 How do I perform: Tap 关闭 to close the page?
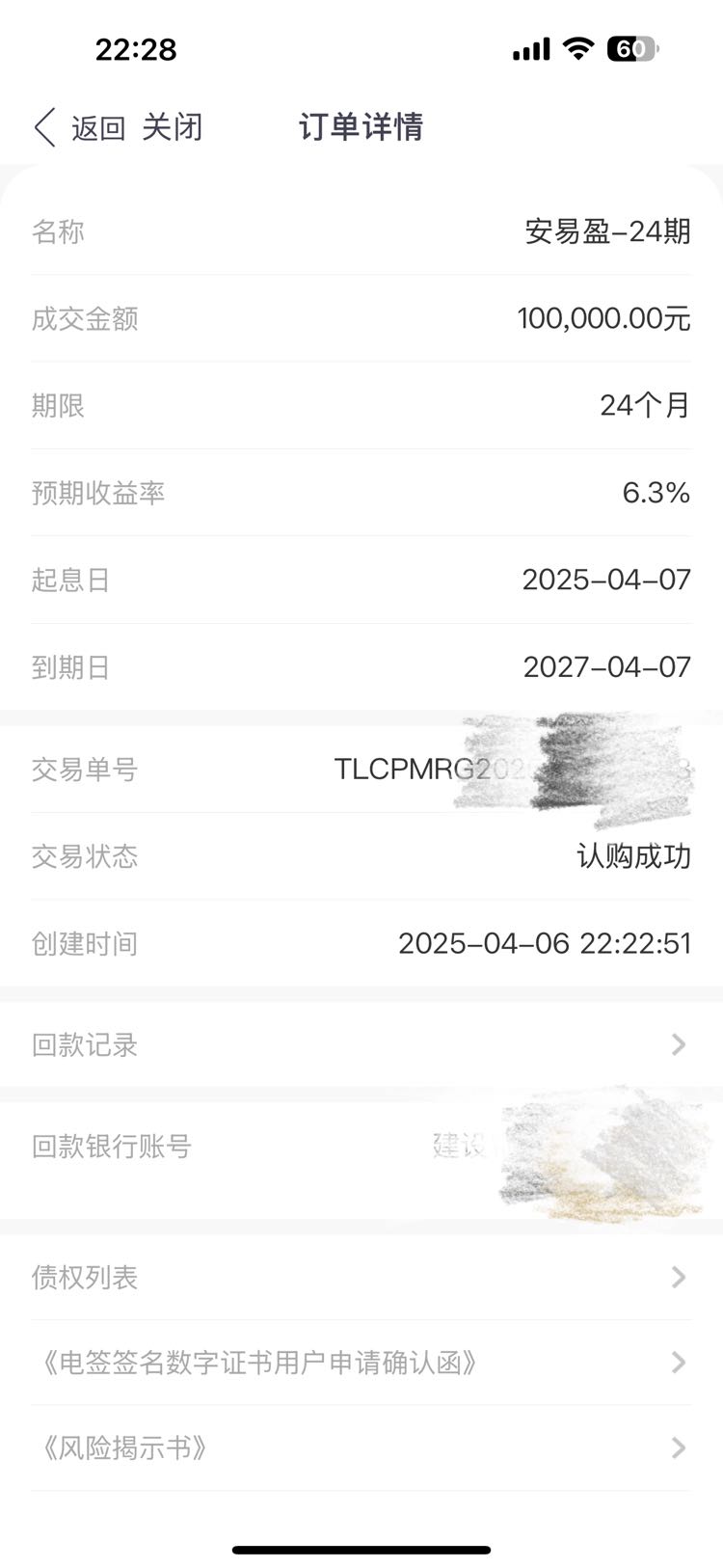173,127
